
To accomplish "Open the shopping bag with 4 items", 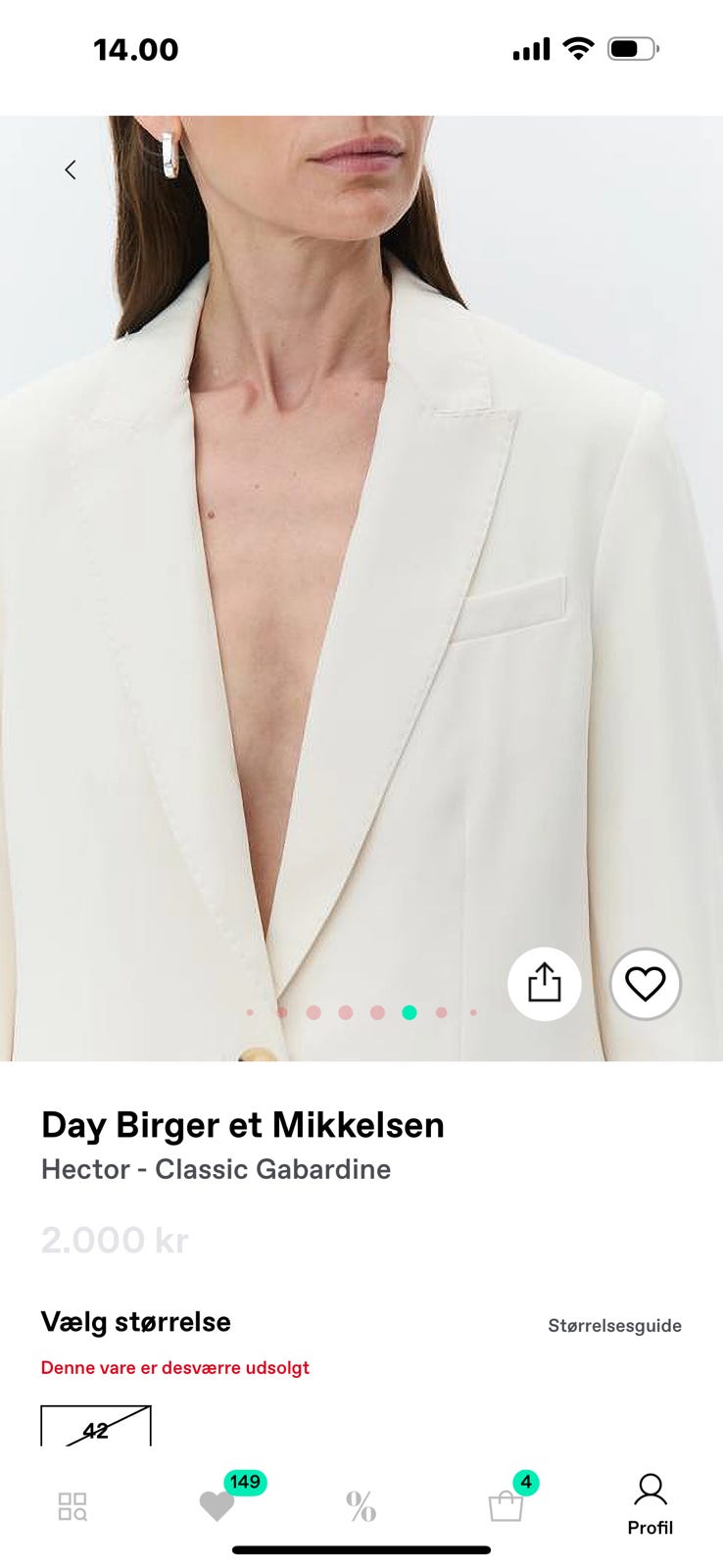I will pos(506,1505).
